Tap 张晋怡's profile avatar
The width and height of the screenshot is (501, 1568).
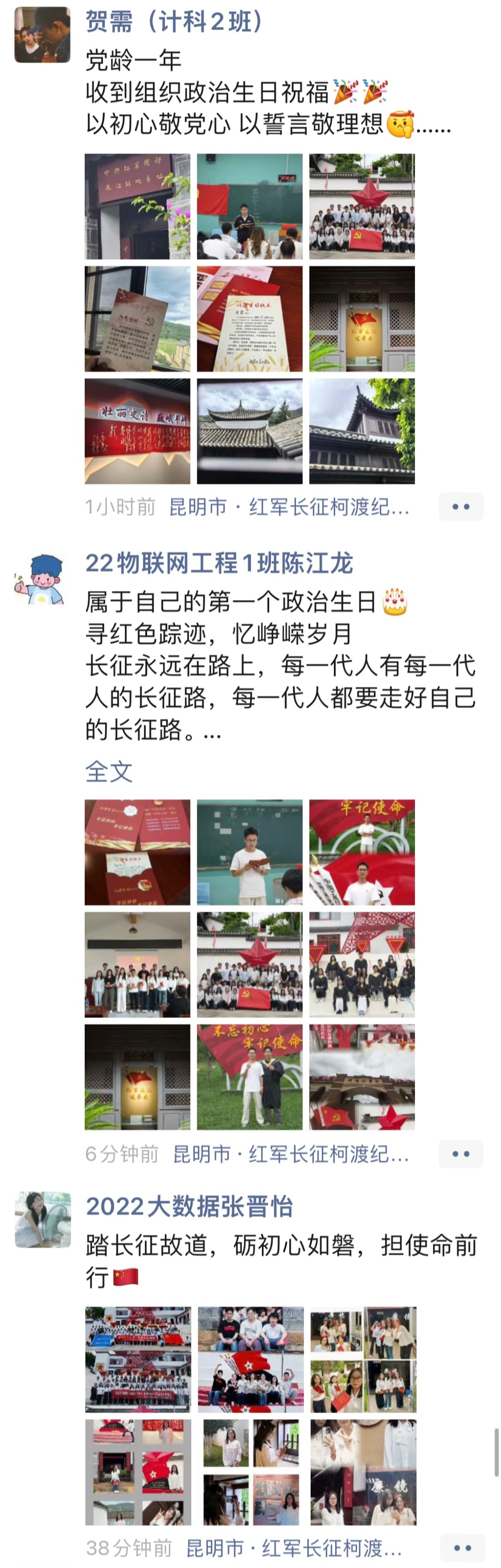pos(43,1220)
